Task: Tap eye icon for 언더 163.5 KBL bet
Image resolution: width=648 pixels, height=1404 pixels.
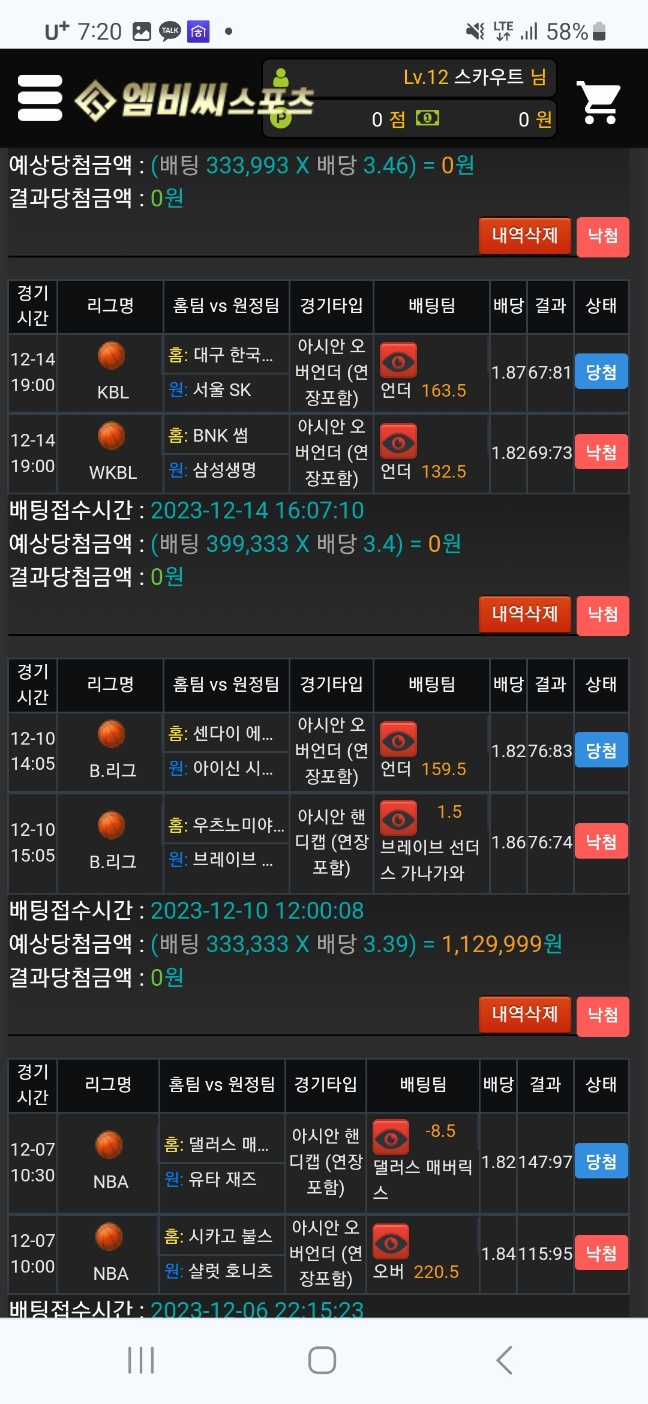Action: [398, 360]
